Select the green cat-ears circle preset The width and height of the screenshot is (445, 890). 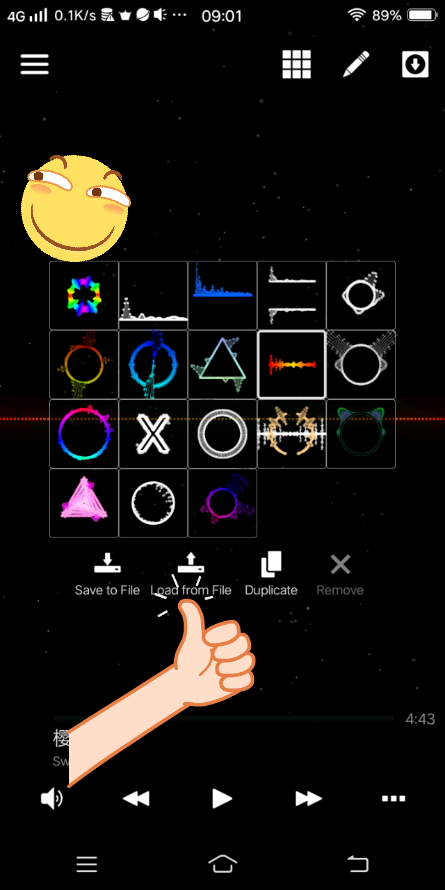coord(361,434)
